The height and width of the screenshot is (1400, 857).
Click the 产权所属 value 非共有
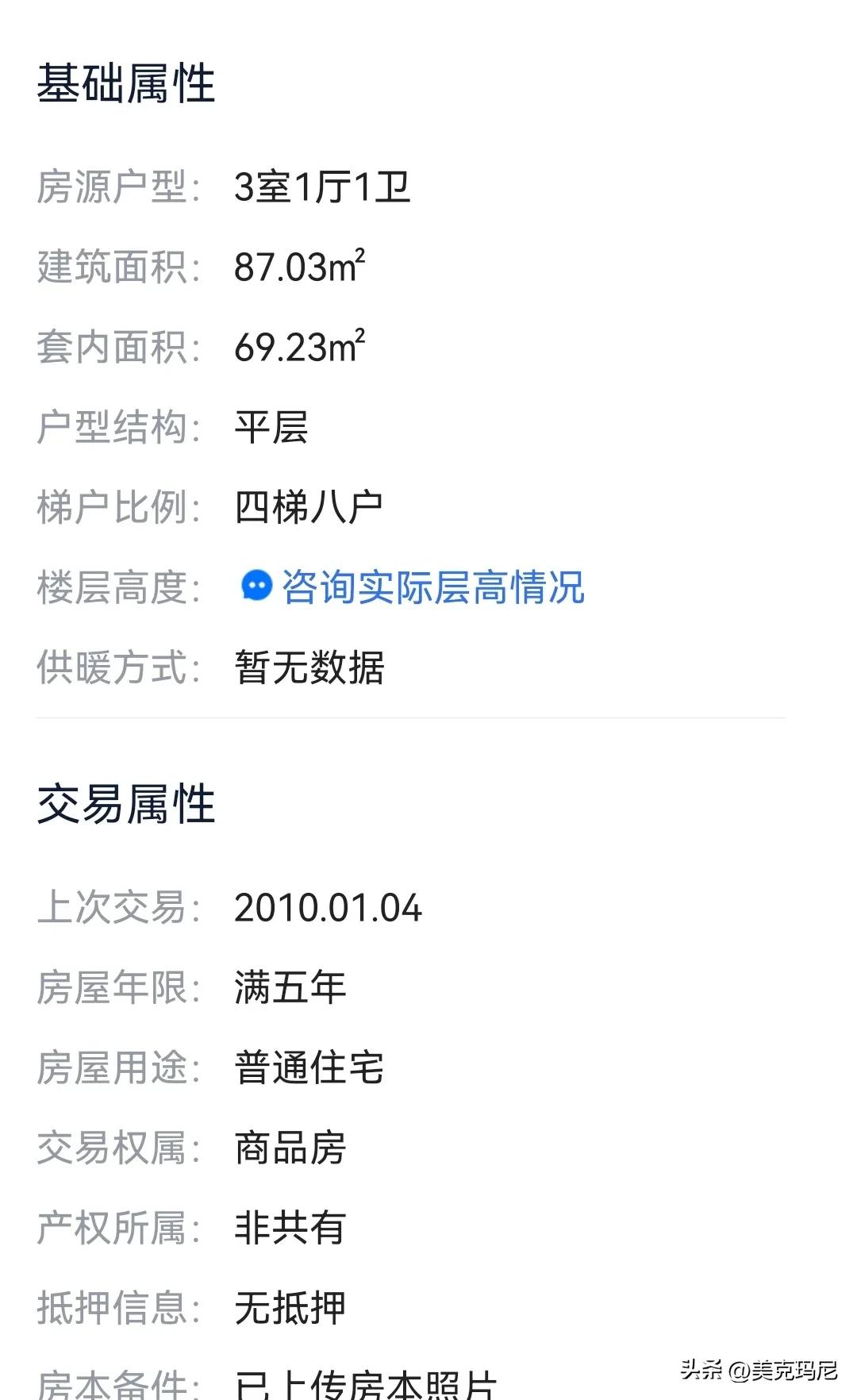point(290,1226)
